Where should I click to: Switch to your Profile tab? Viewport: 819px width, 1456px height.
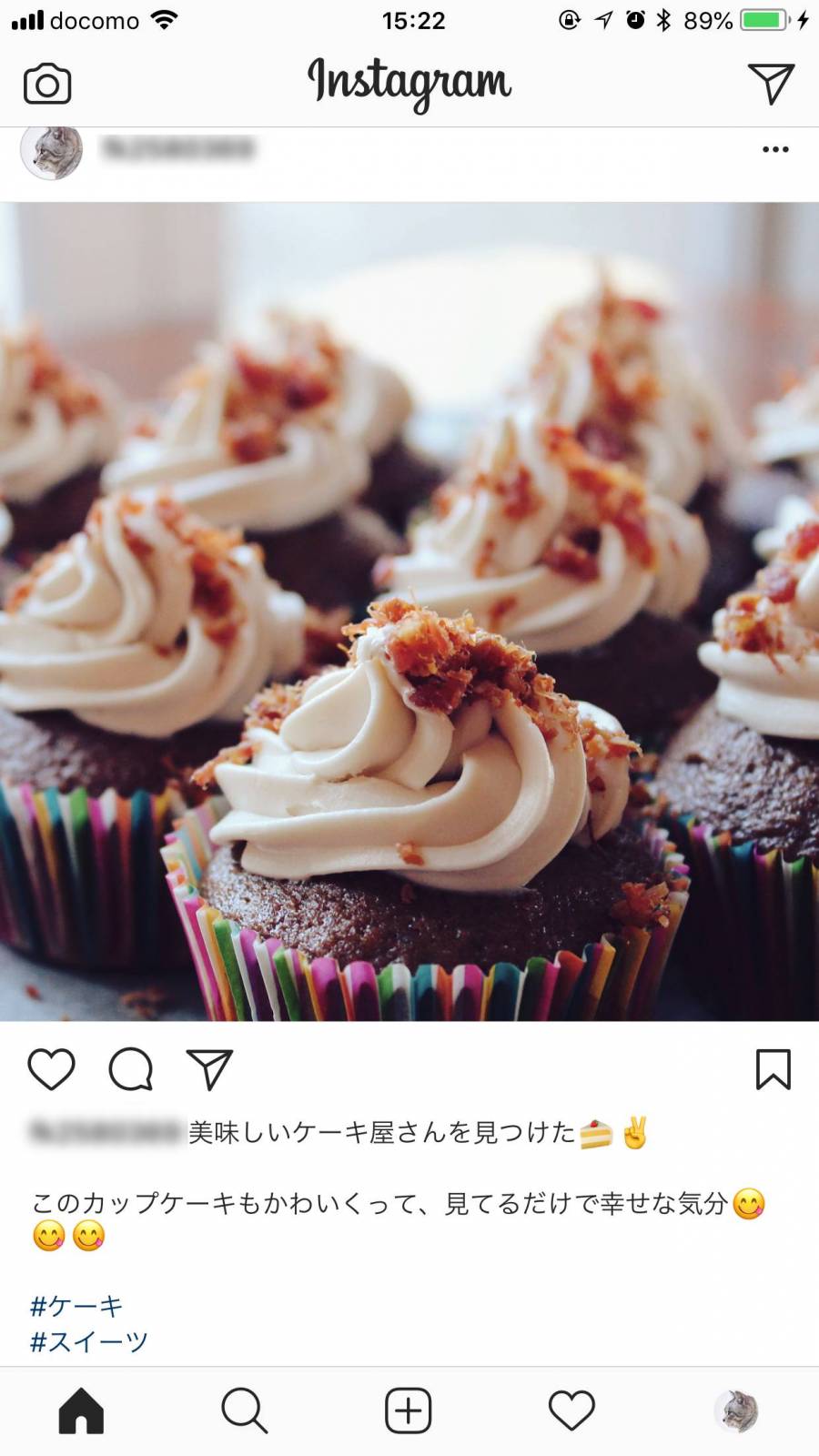[x=735, y=1410]
